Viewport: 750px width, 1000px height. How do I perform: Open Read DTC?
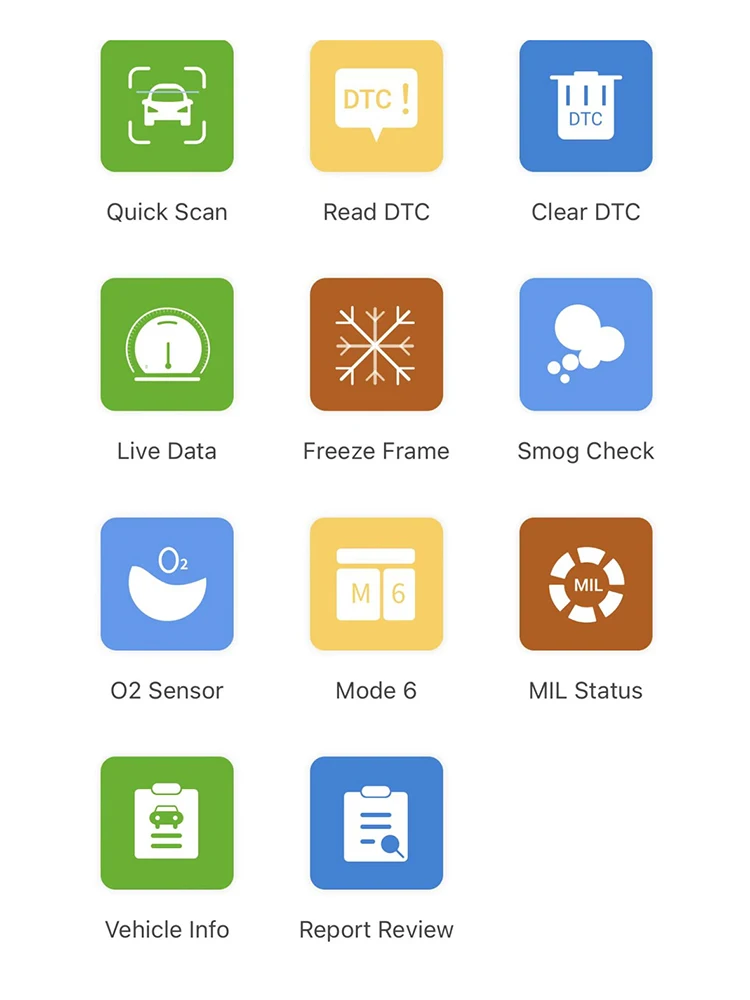coord(376,106)
